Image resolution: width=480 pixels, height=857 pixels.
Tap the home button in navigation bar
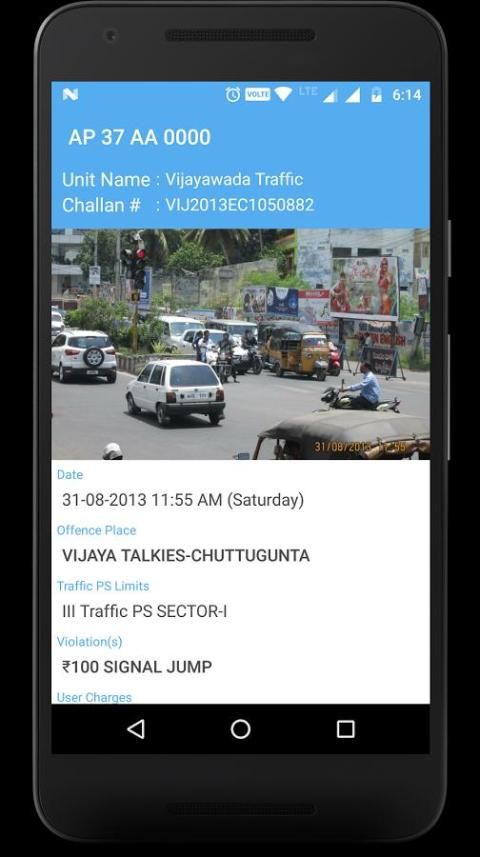pyautogui.click(x=241, y=729)
